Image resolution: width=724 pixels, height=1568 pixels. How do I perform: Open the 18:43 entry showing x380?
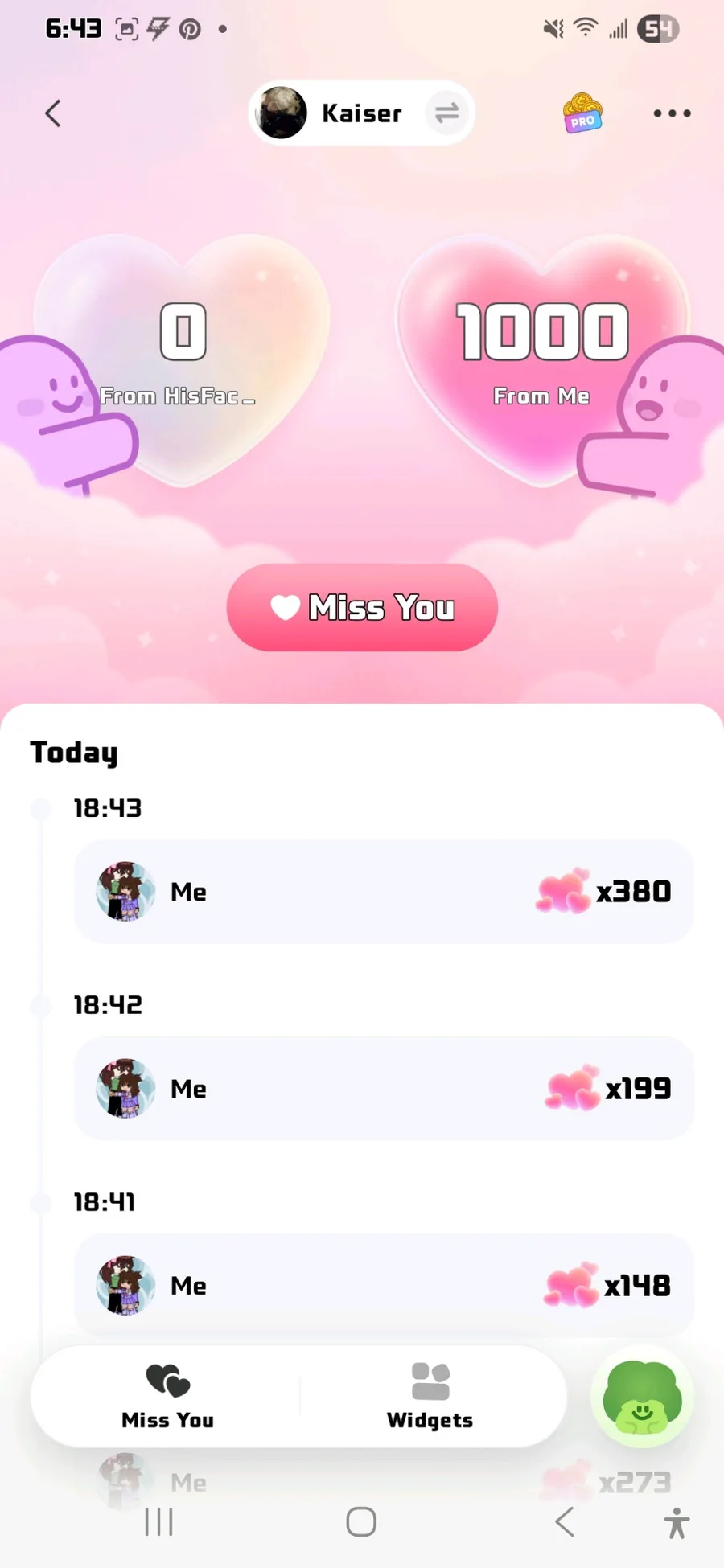pyautogui.click(x=384, y=892)
